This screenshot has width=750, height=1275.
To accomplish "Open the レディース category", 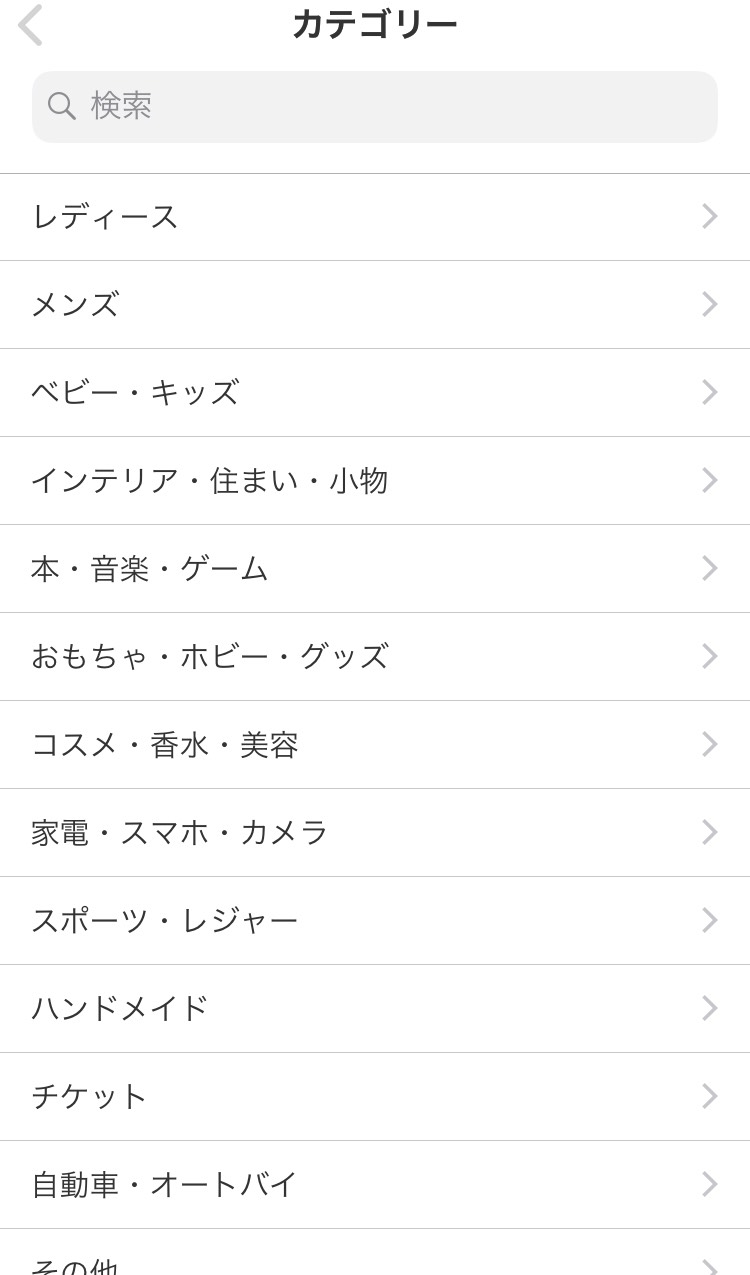I will [x=375, y=217].
